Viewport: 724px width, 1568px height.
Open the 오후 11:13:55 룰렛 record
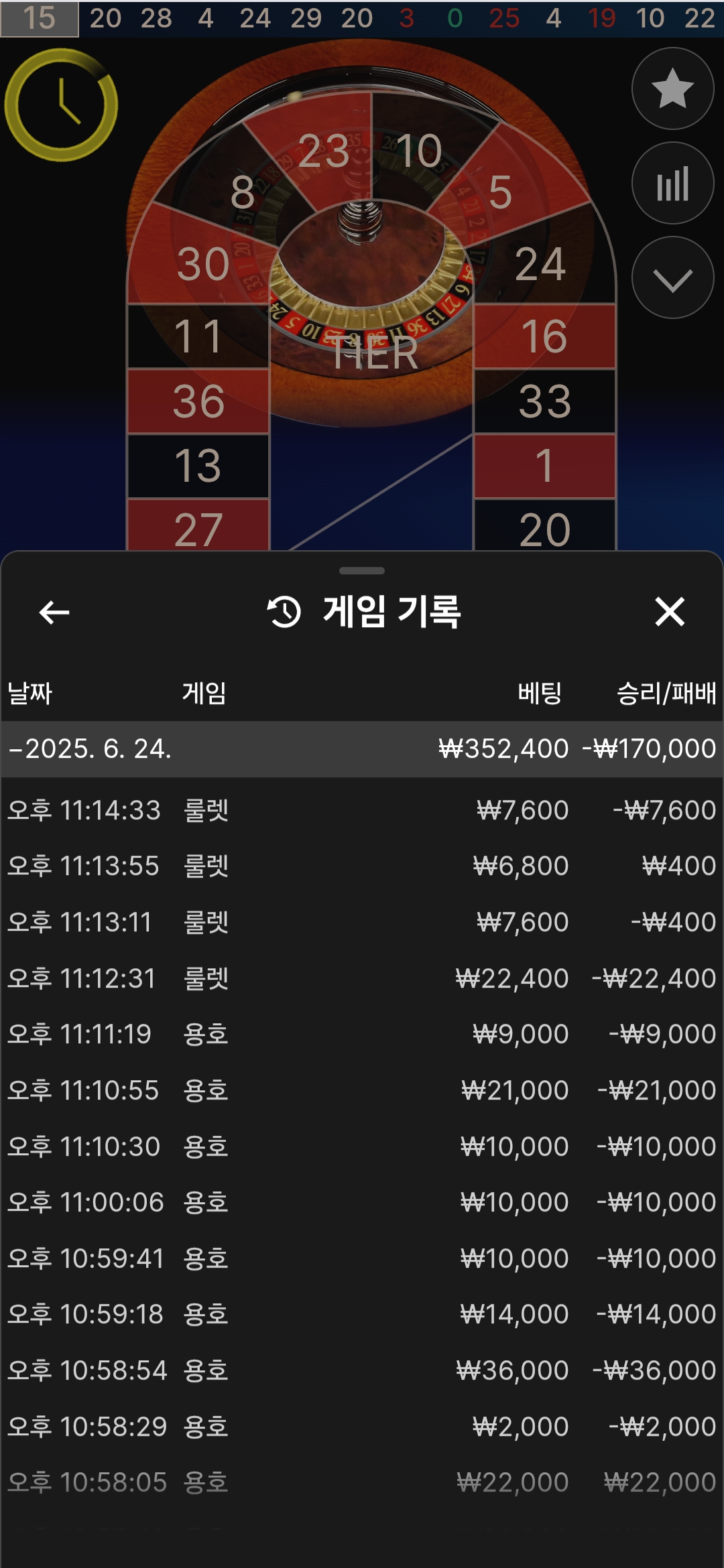click(x=362, y=866)
